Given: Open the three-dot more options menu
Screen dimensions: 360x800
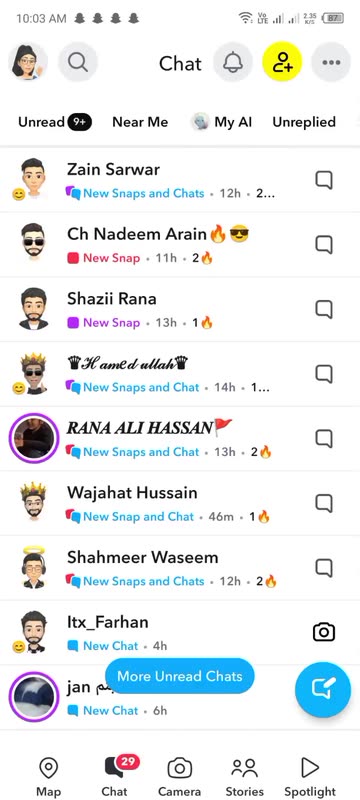Looking at the screenshot, I should point(331,62).
